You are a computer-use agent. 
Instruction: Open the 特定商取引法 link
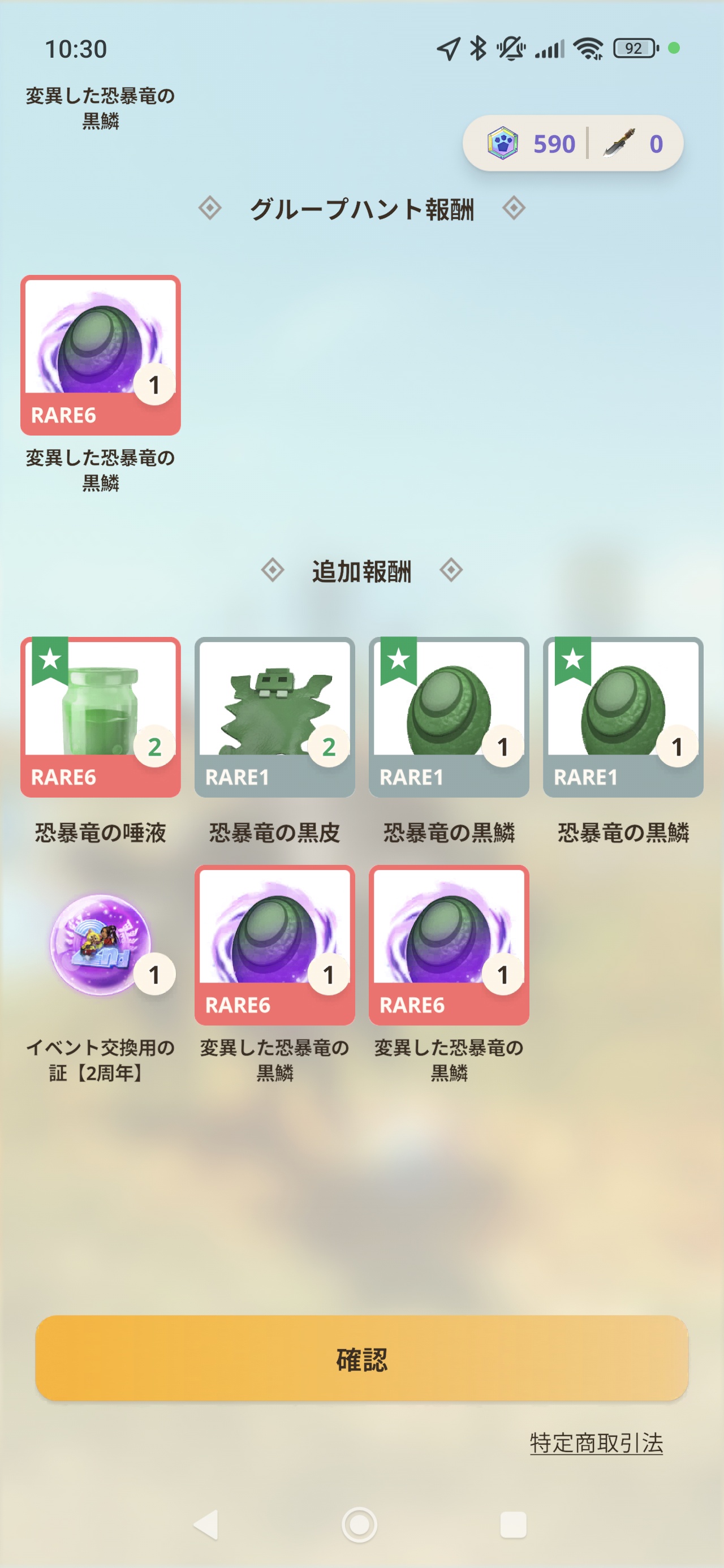pyautogui.click(x=596, y=1442)
